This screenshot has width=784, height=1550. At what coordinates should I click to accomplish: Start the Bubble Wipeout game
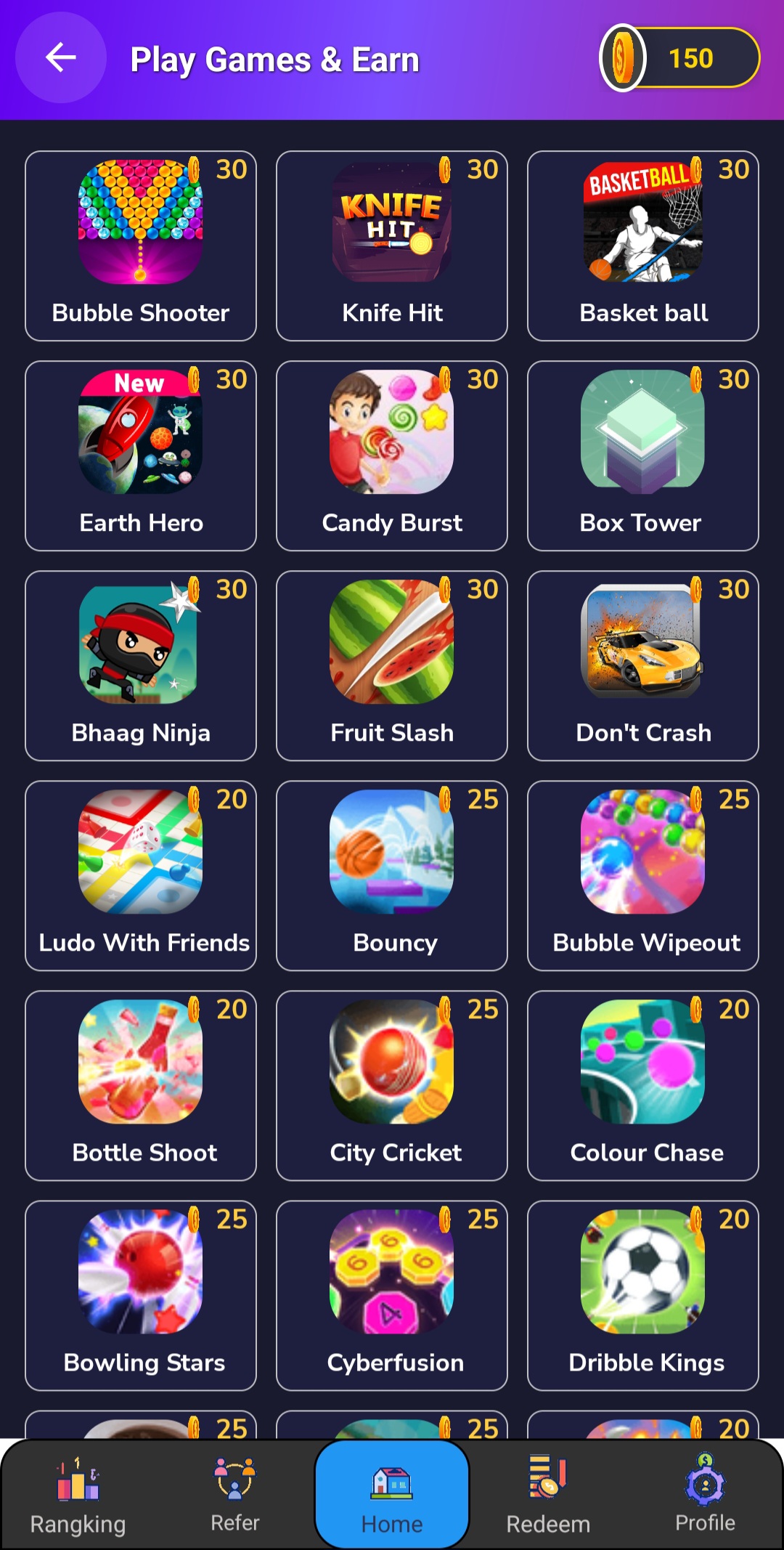643,875
